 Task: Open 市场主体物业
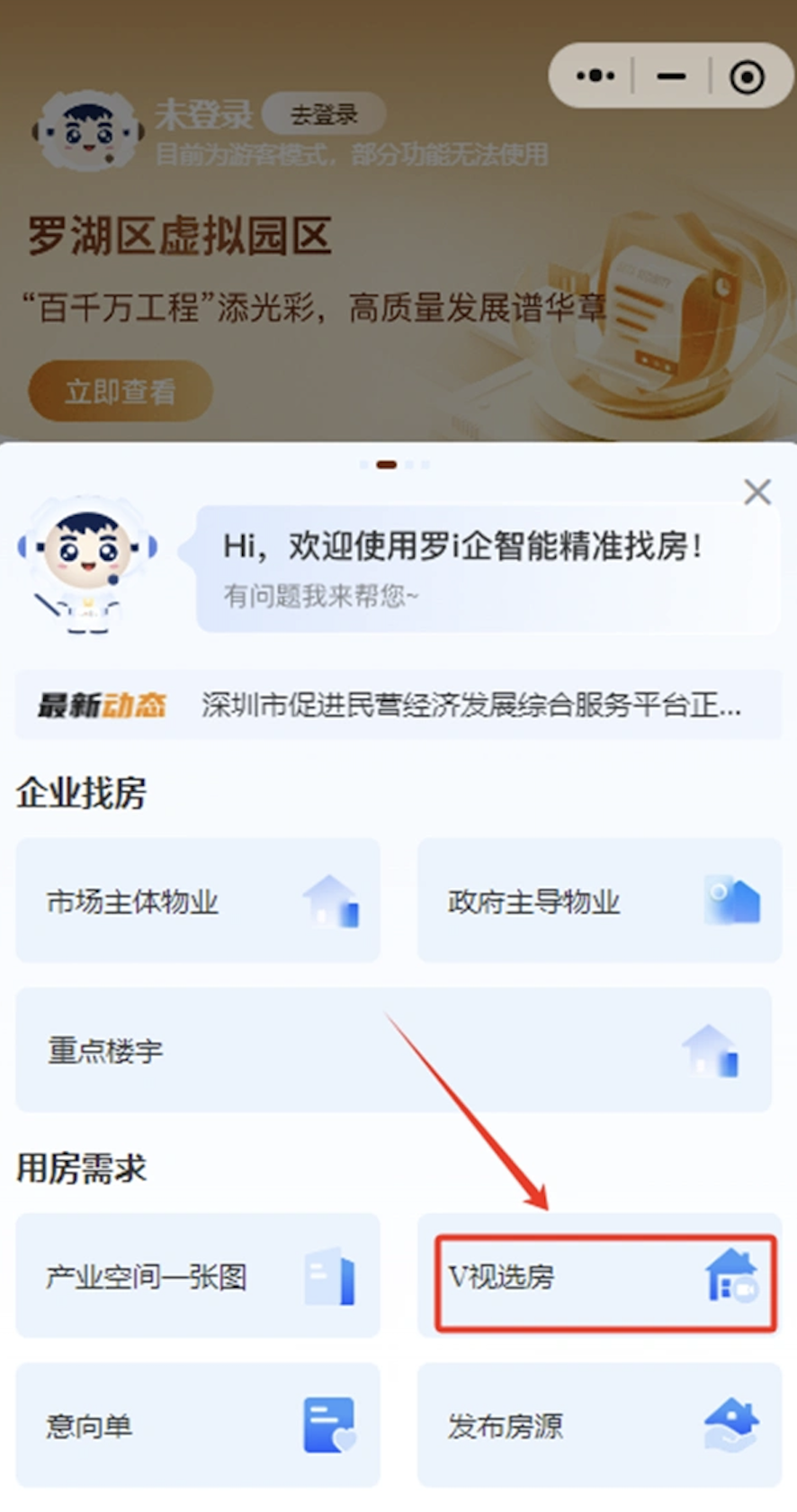(198, 900)
